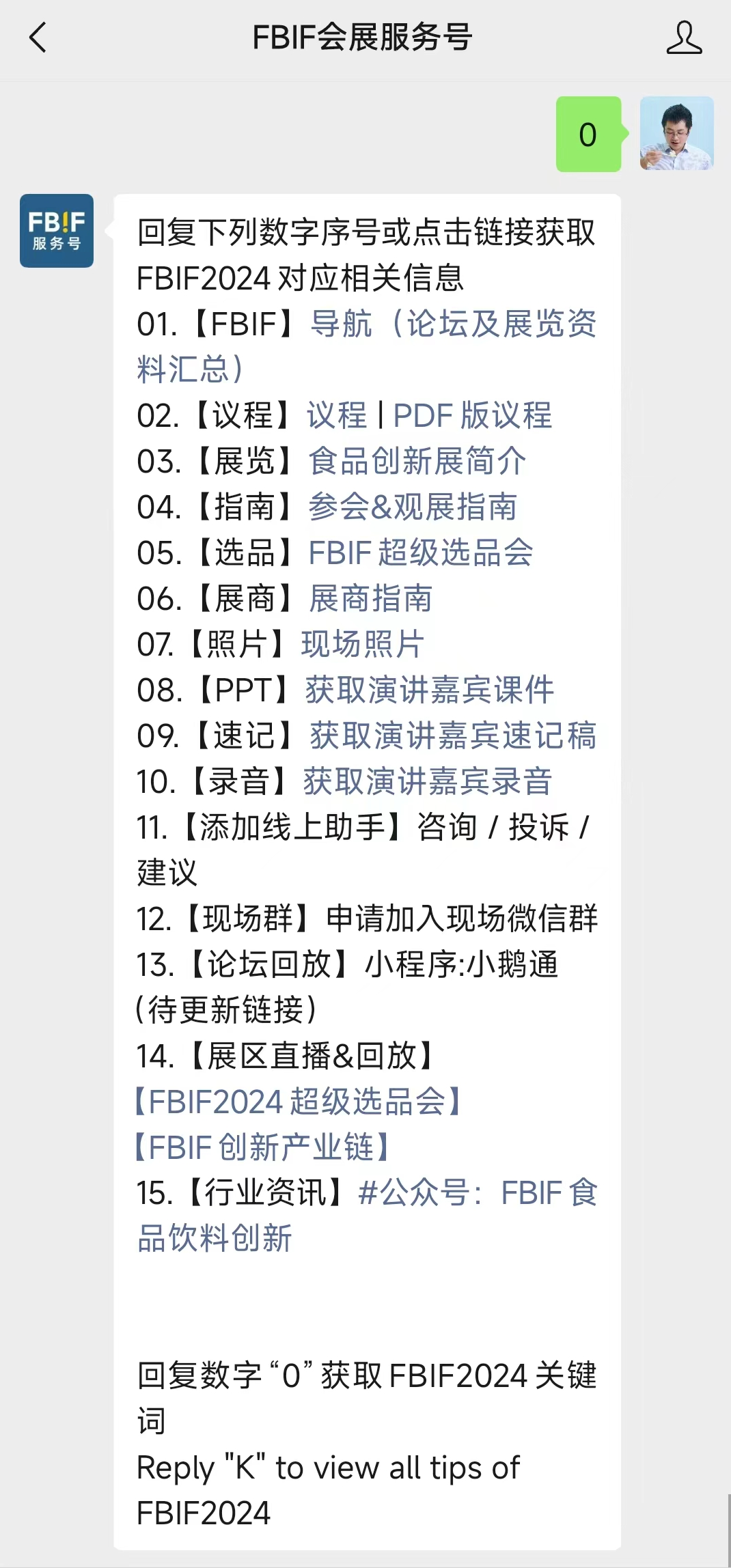Screen dimensions: 731x1568
Task: Tap the FBIF 服务号 account avatar
Action: [56, 231]
